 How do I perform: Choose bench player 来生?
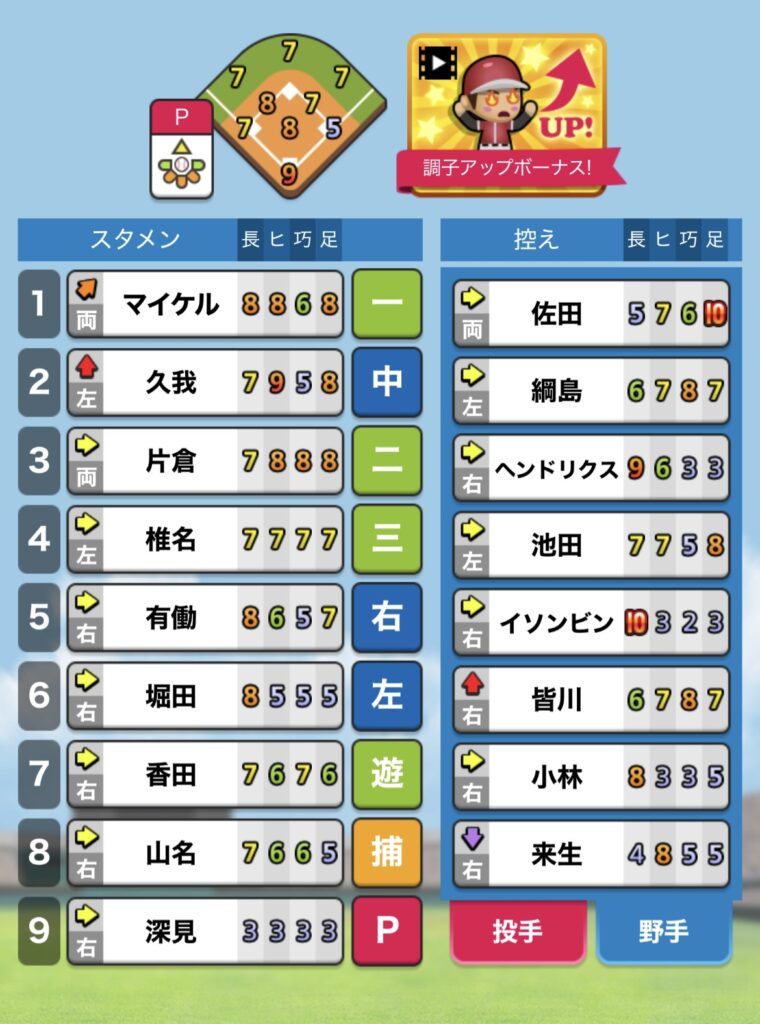(591, 854)
